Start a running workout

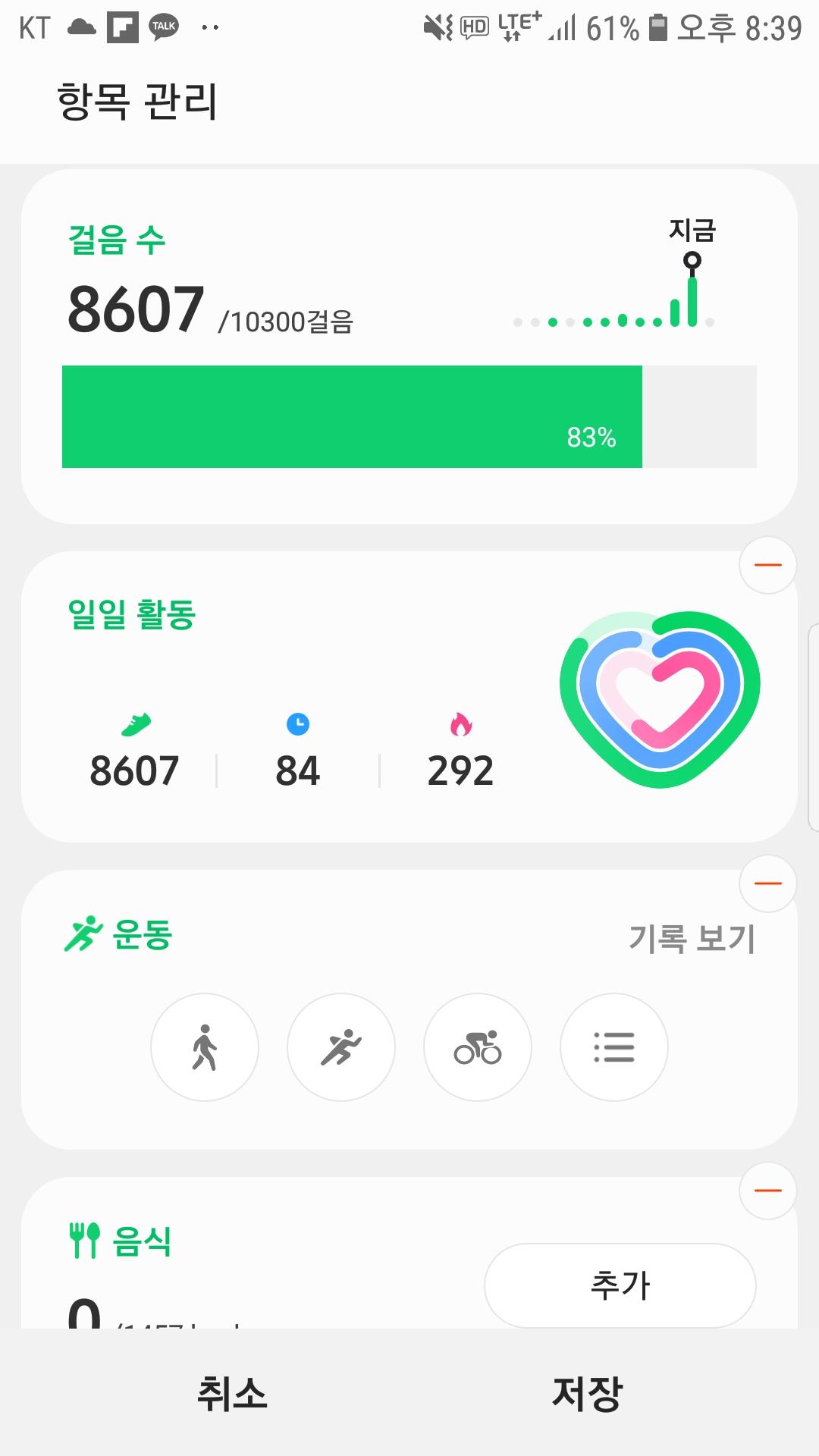(341, 1047)
